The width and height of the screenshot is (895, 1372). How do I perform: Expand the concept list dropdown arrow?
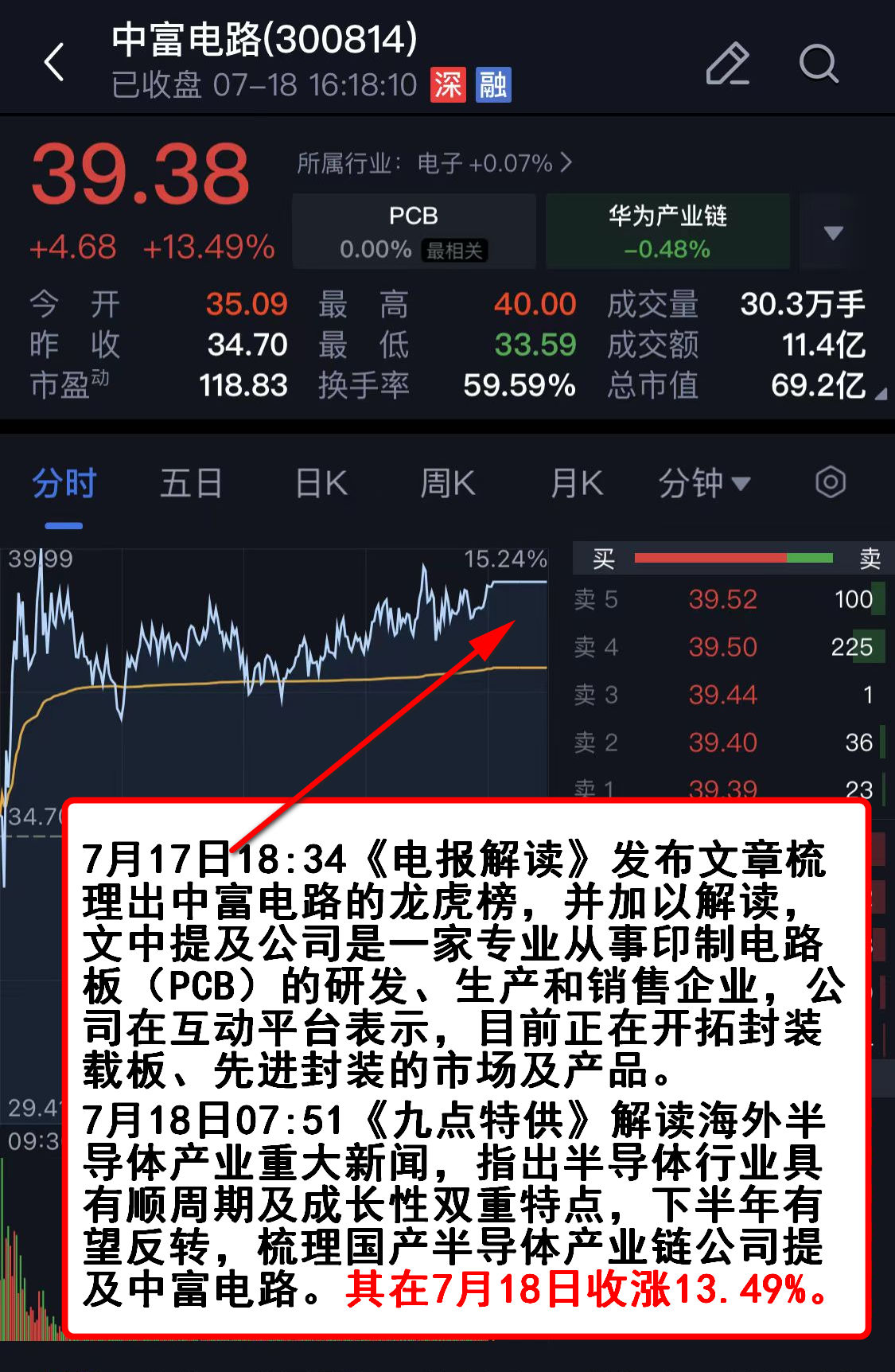coord(833,232)
